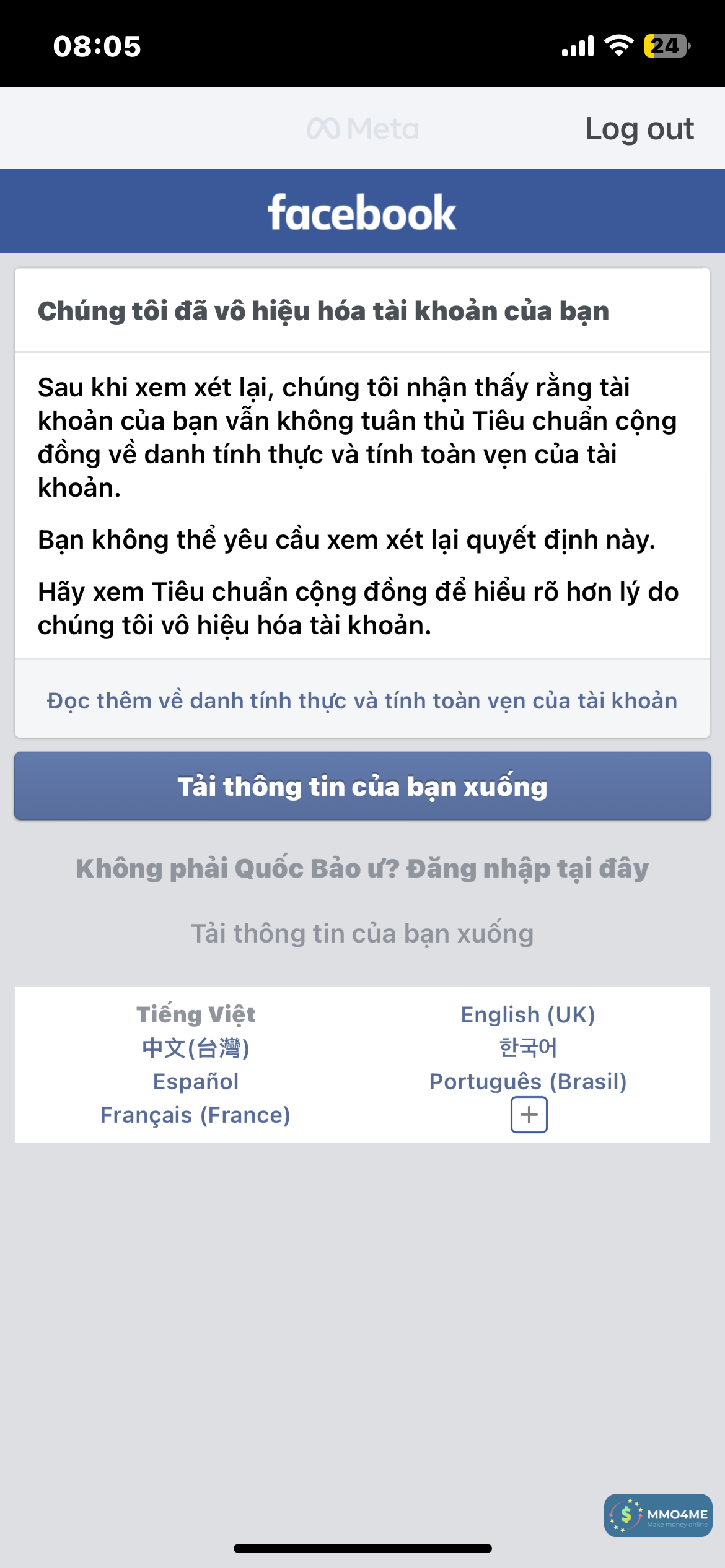The height and width of the screenshot is (1568, 725).
Task: Select Português (Brasil) language
Action: point(528,1081)
